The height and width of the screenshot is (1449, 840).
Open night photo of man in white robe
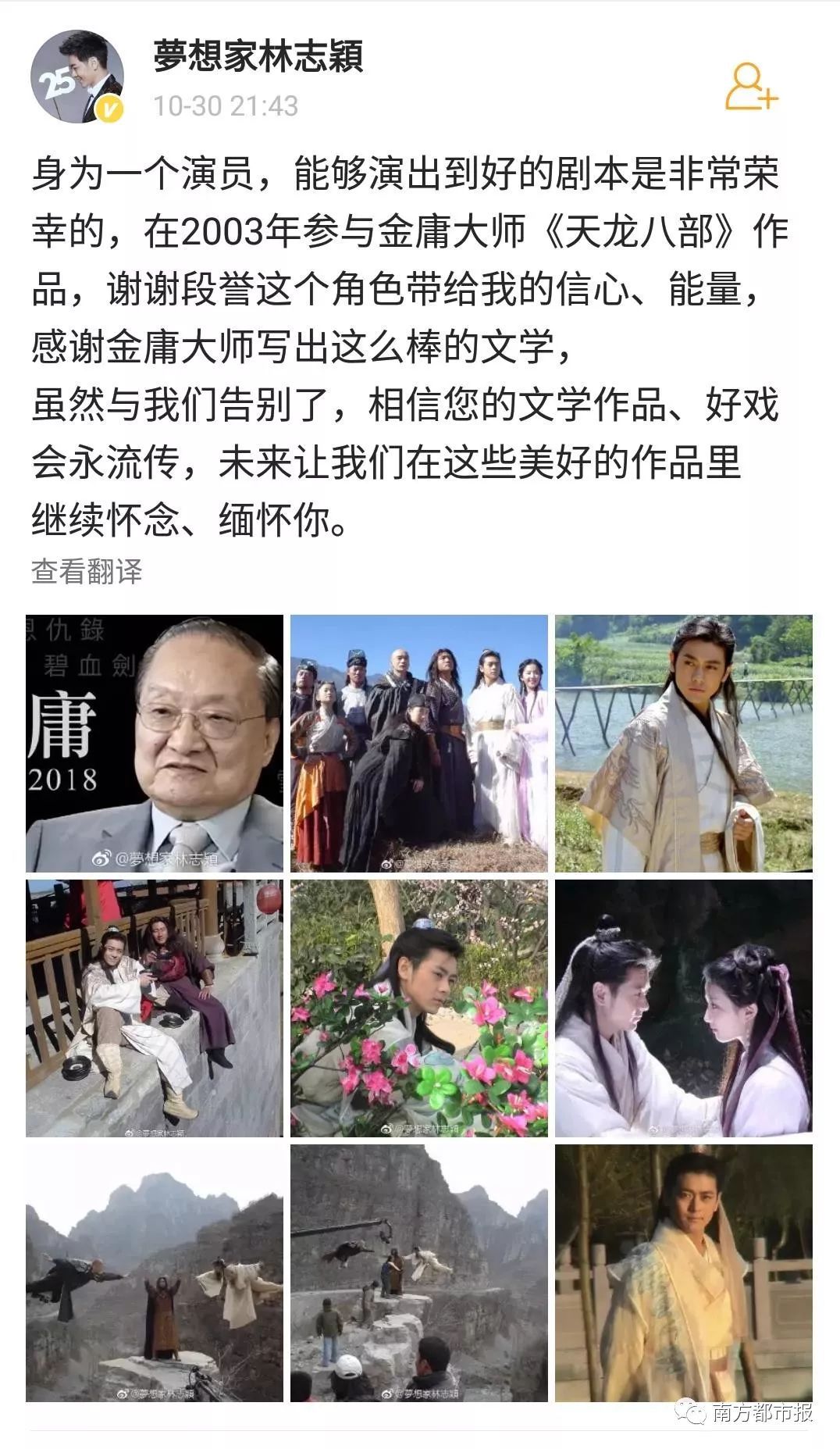coord(683,1272)
